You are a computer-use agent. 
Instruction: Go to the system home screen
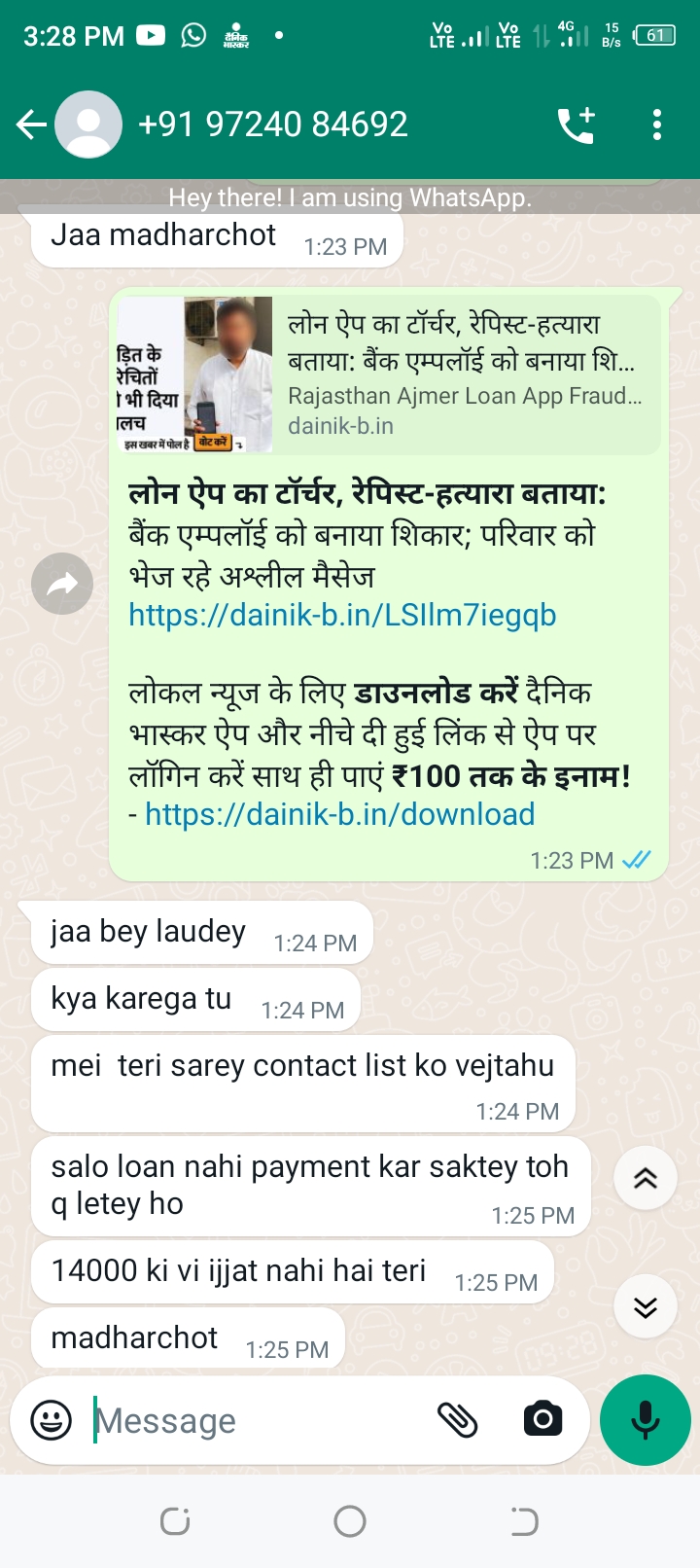(350, 1521)
